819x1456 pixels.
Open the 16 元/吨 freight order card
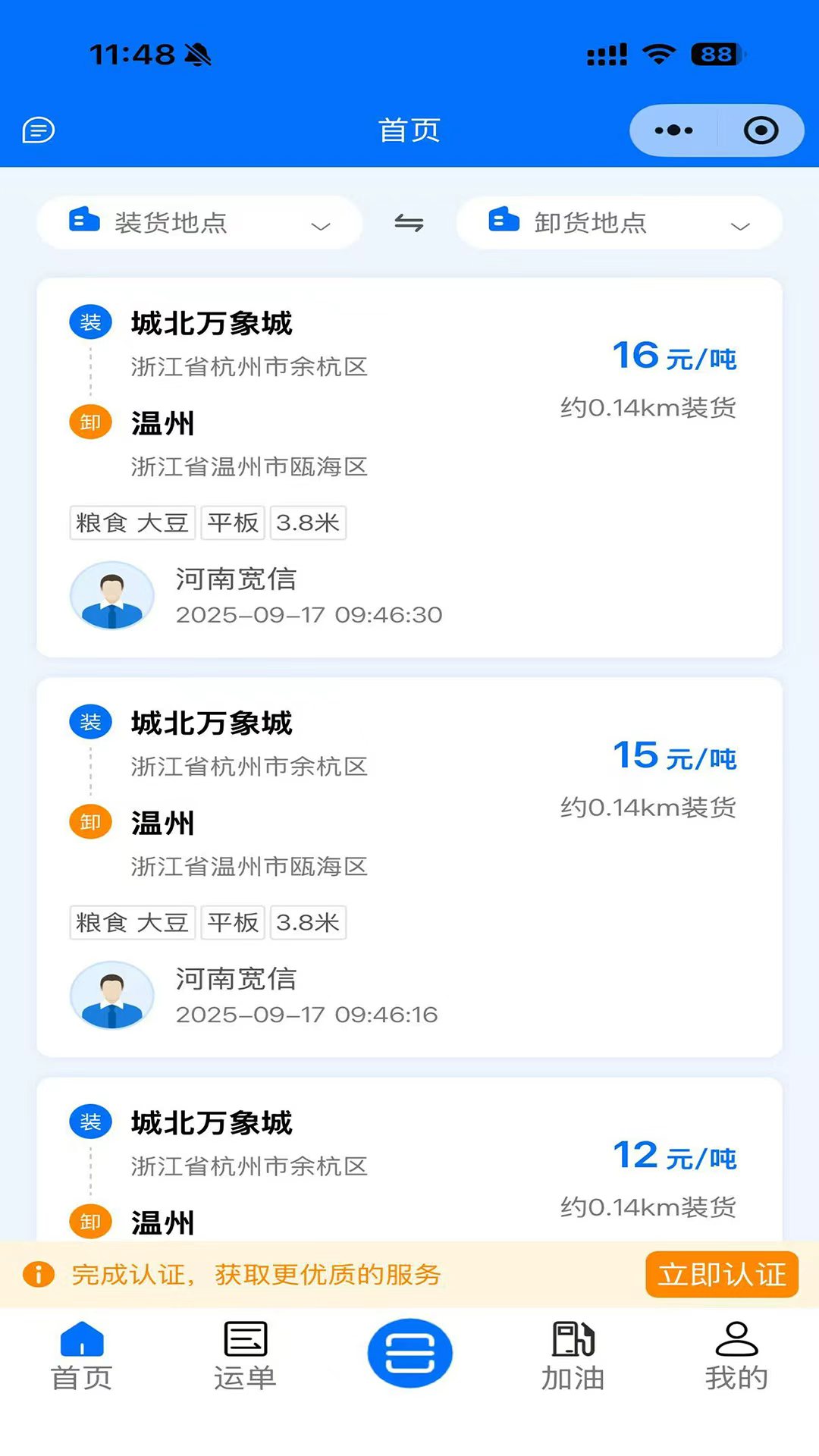coord(409,467)
